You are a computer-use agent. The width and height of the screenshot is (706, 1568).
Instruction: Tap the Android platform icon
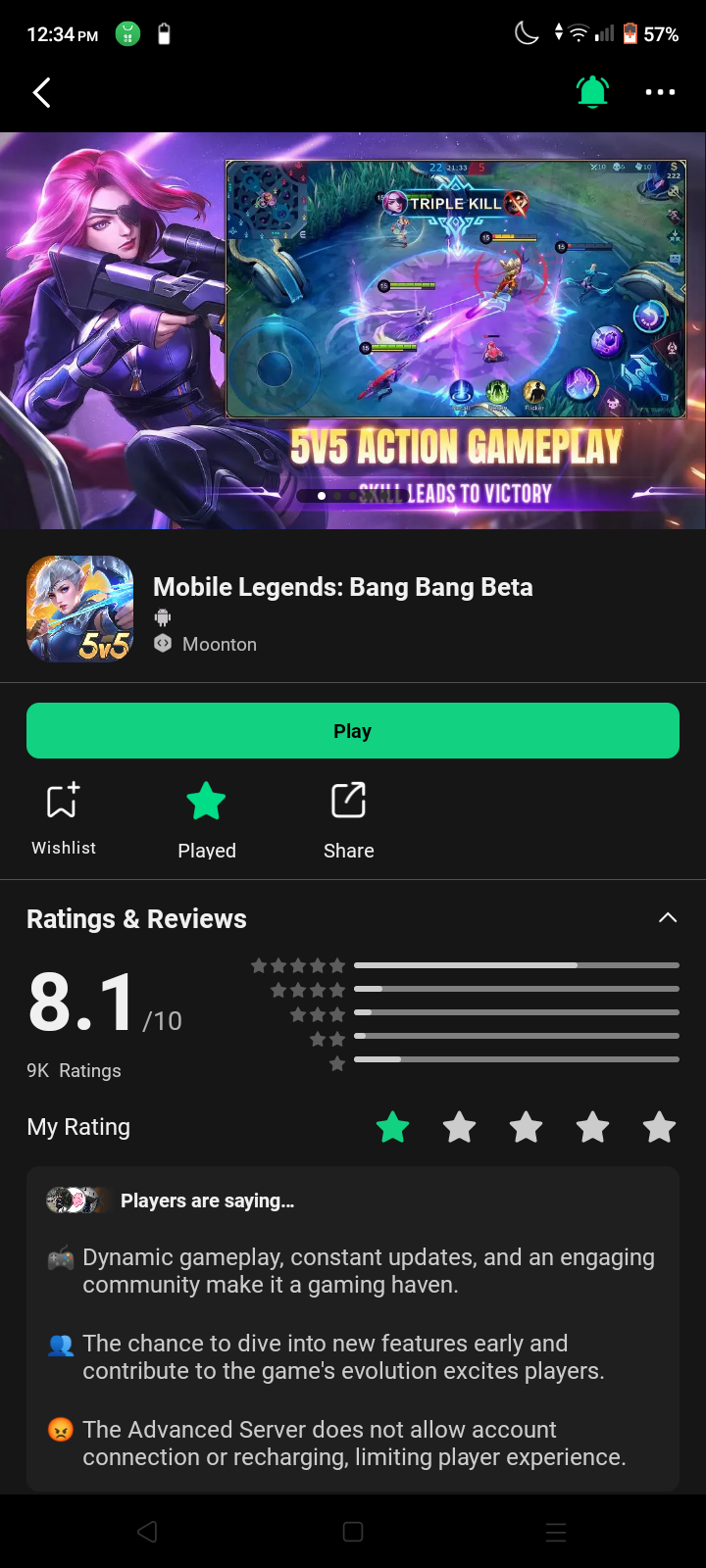point(162,617)
